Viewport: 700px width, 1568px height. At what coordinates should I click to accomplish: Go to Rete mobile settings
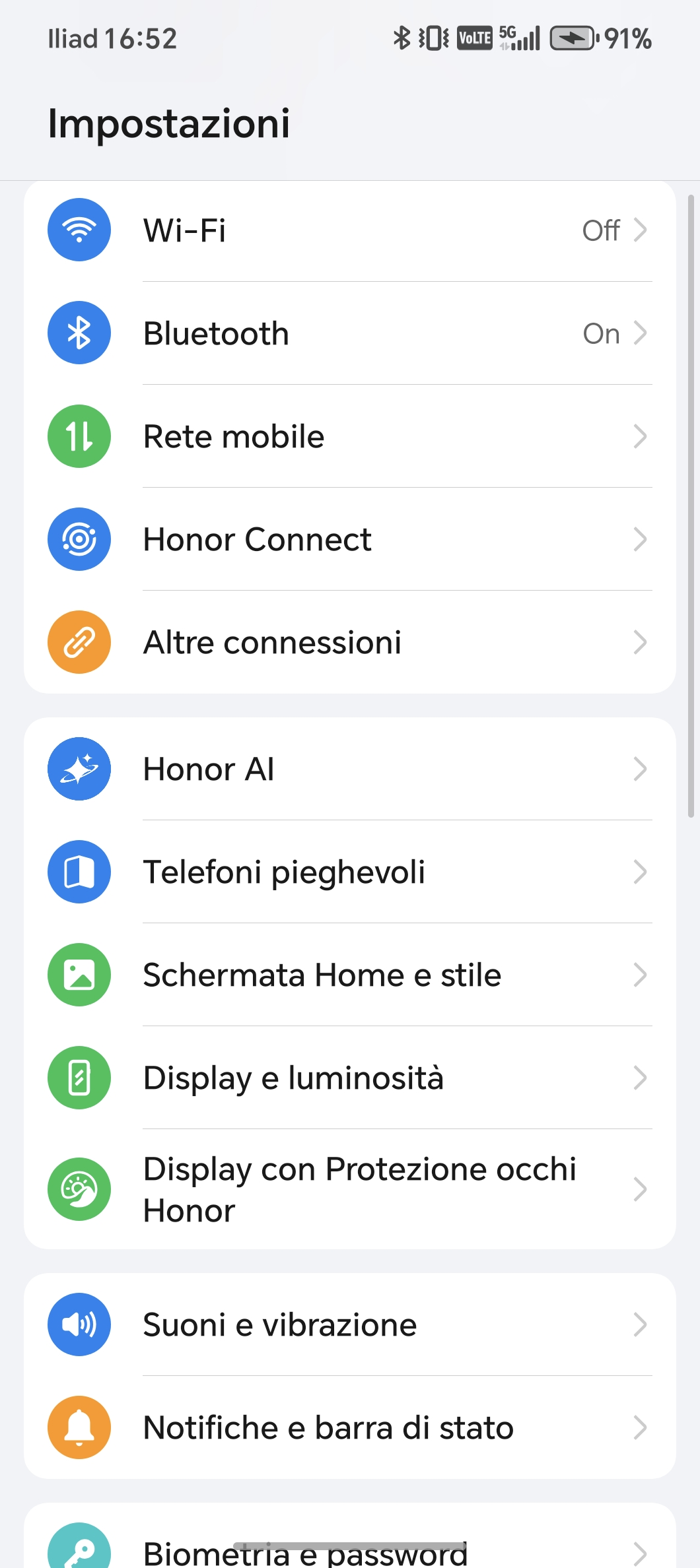tap(350, 436)
